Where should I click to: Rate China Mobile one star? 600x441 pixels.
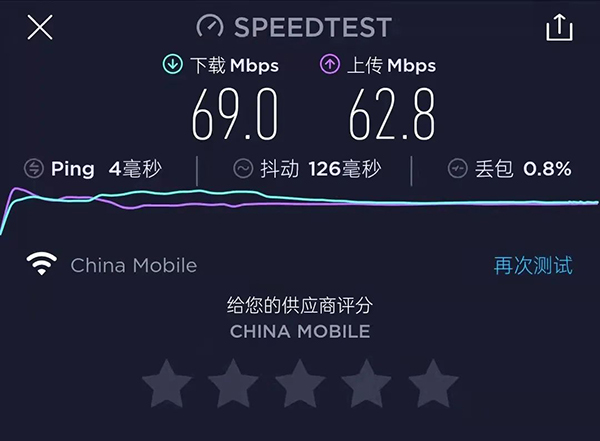tap(167, 384)
